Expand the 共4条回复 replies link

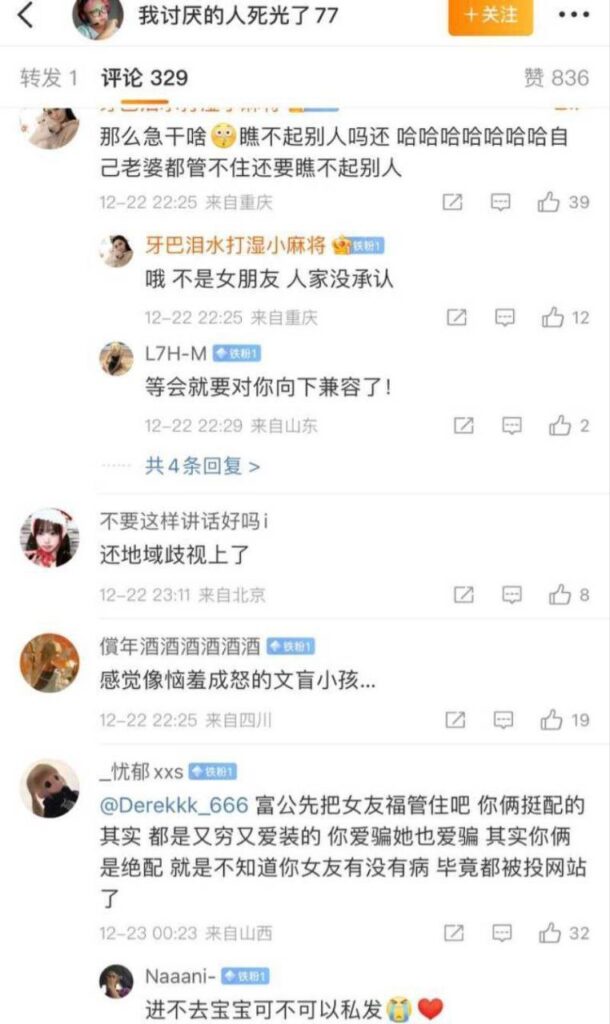tap(203, 465)
